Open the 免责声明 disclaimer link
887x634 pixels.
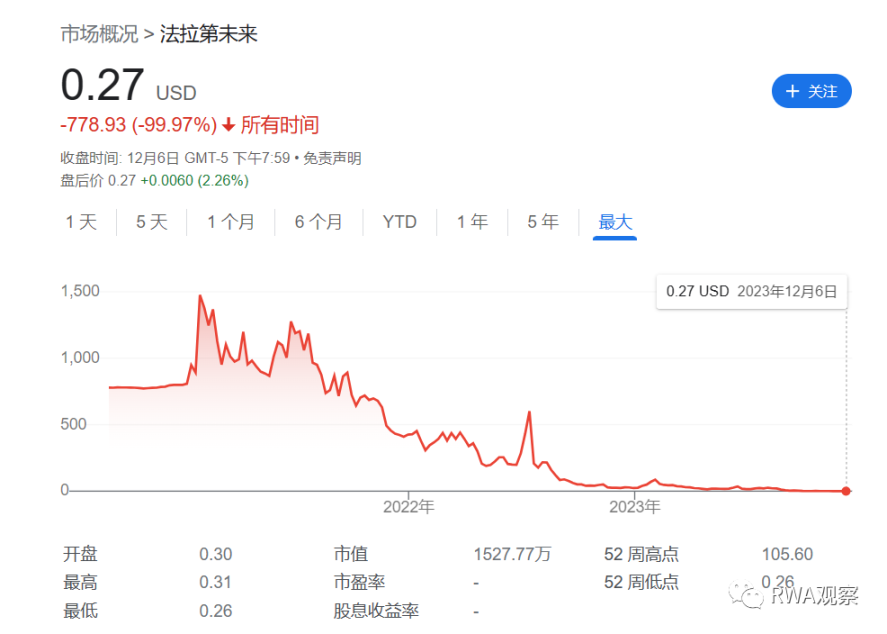coord(332,158)
